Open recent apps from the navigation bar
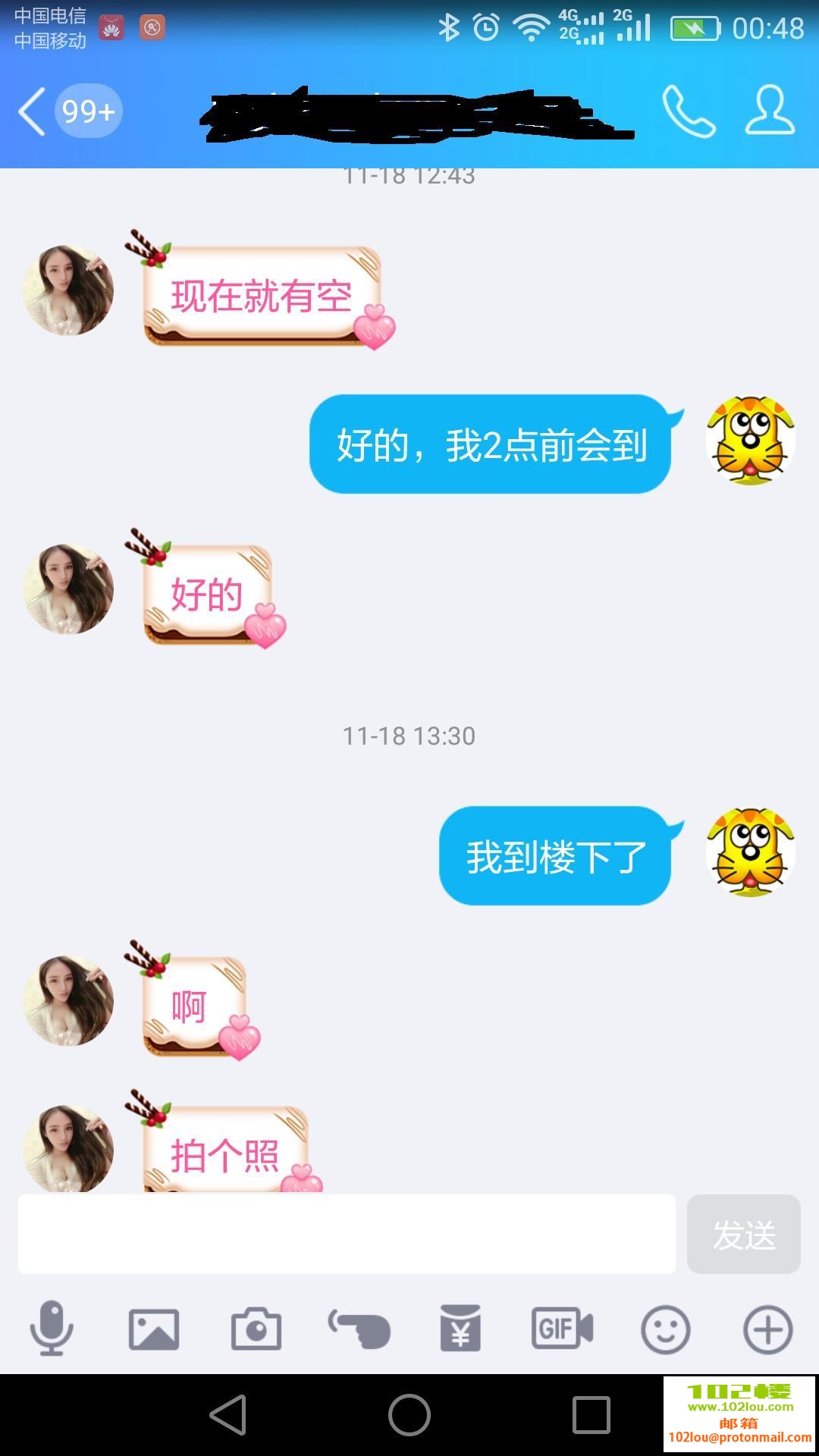Viewport: 819px width, 1456px height. pyautogui.click(x=591, y=1415)
